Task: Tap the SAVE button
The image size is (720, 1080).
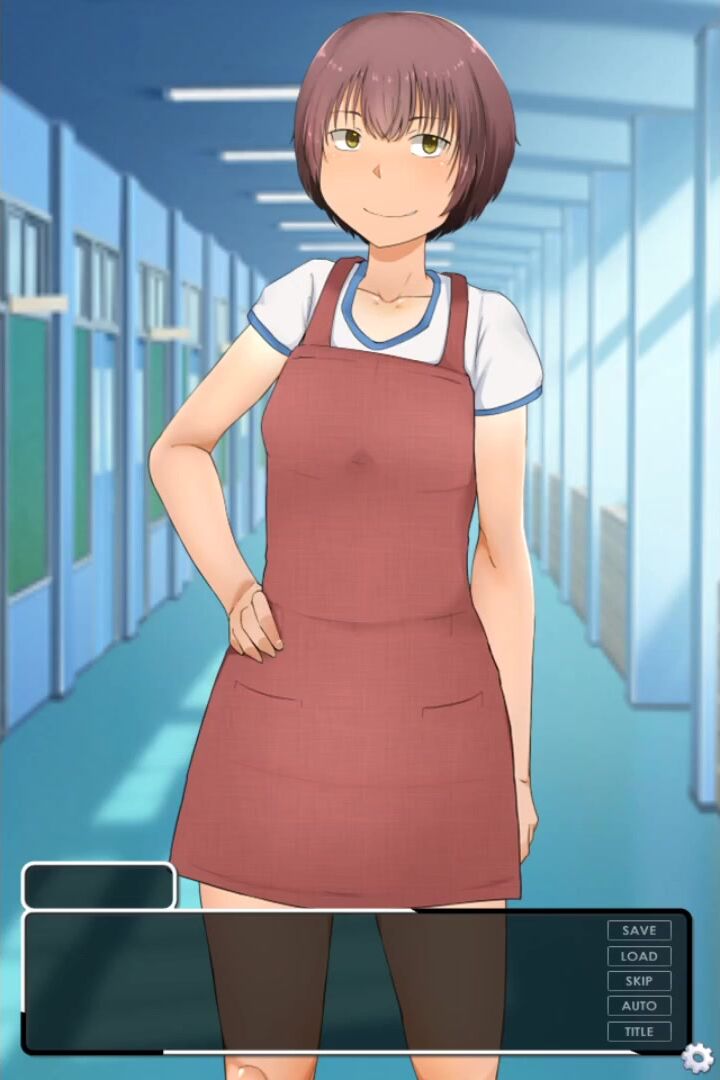Action: (639, 931)
